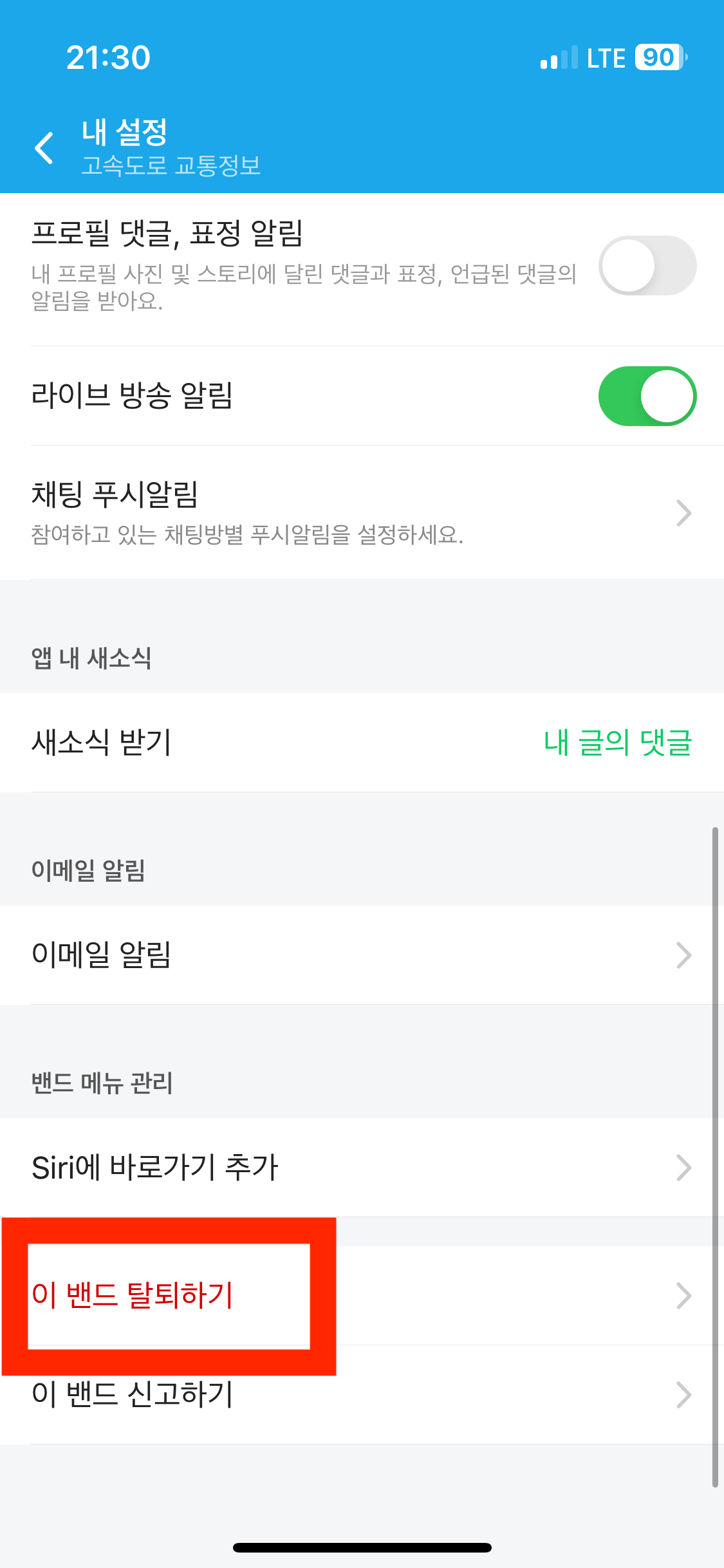
Task: Expand 채팅 푸시알림 settings via chevron
Action: point(683,512)
